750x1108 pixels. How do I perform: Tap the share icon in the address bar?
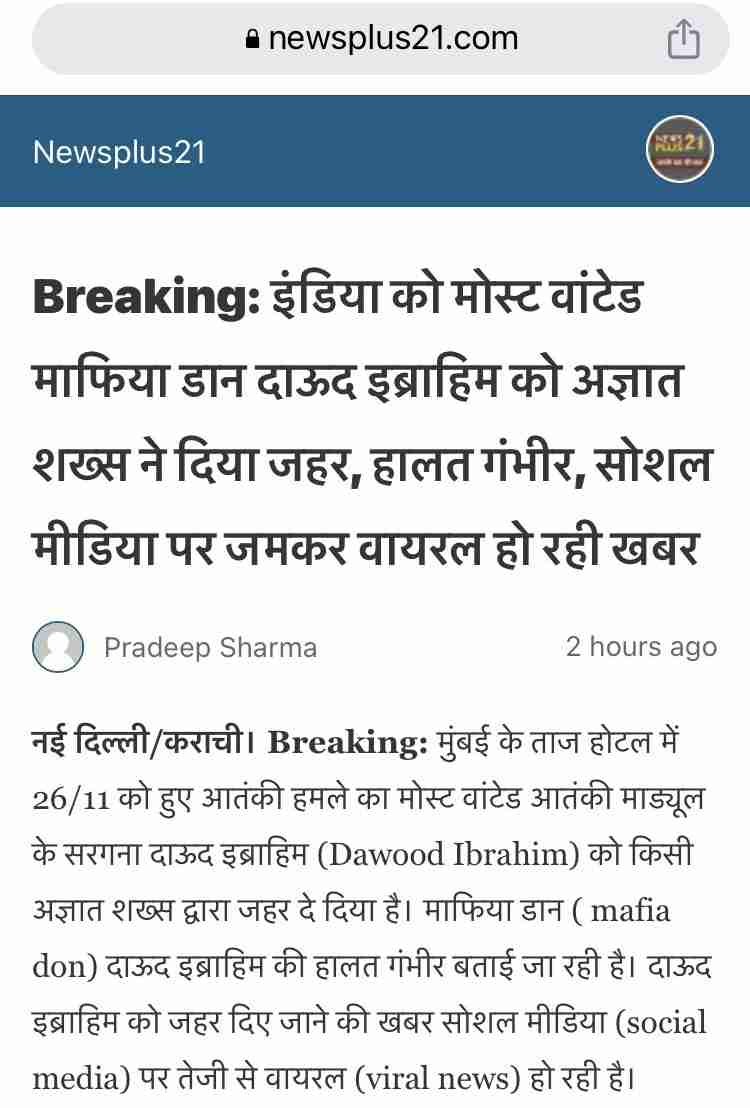683,40
